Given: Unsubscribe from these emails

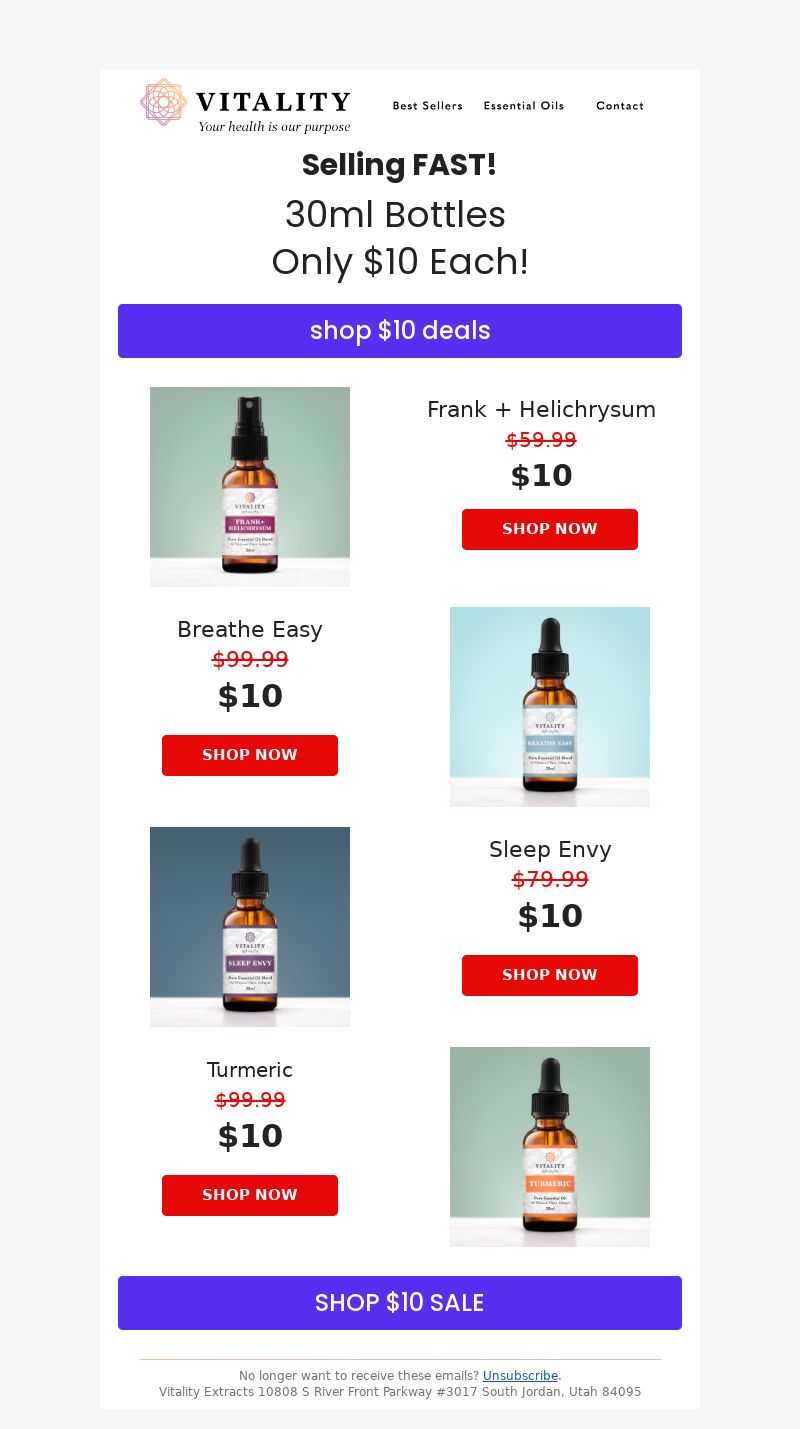Looking at the screenshot, I should click(520, 1376).
